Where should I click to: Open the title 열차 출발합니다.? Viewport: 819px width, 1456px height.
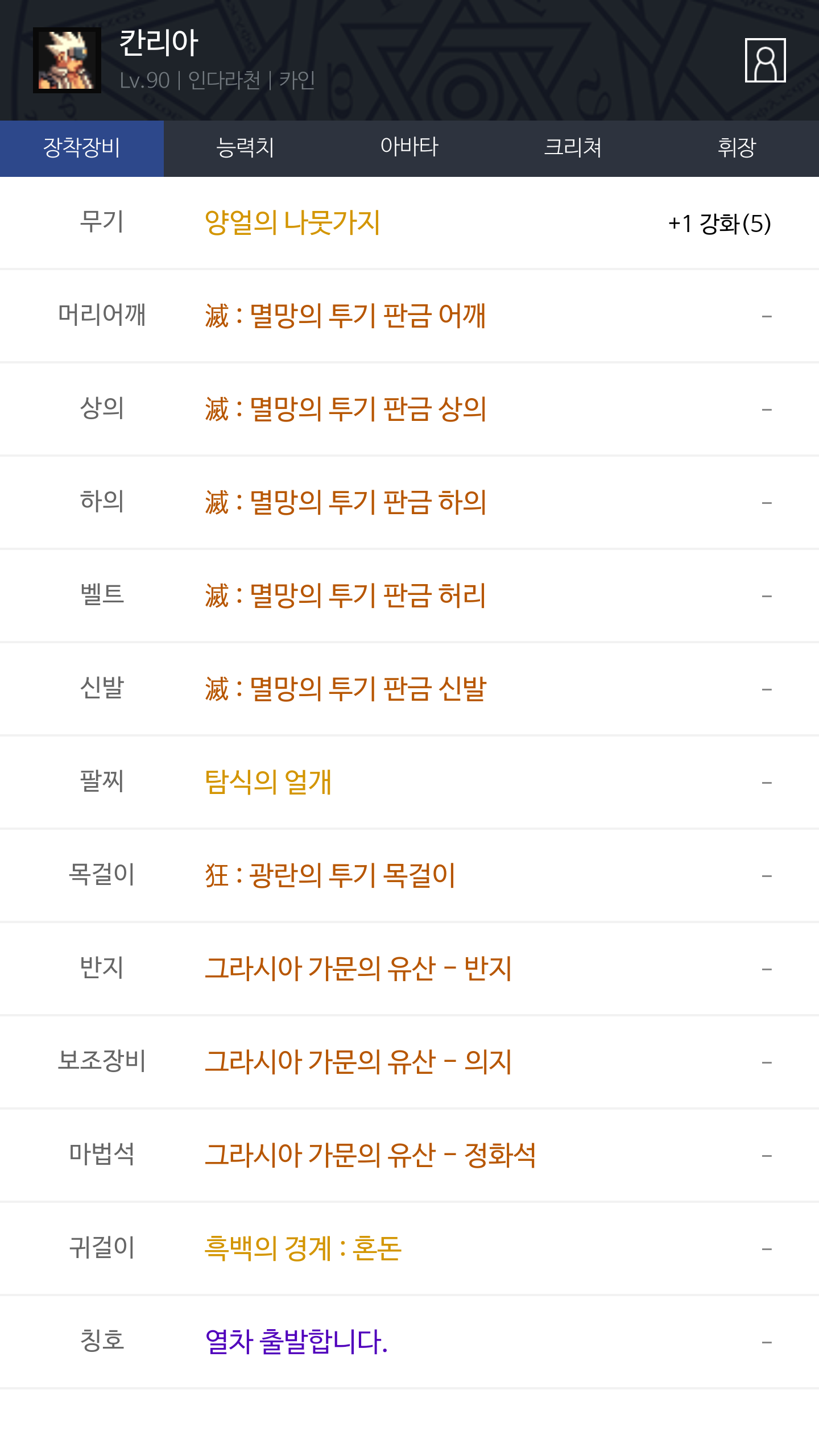point(296,1342)
